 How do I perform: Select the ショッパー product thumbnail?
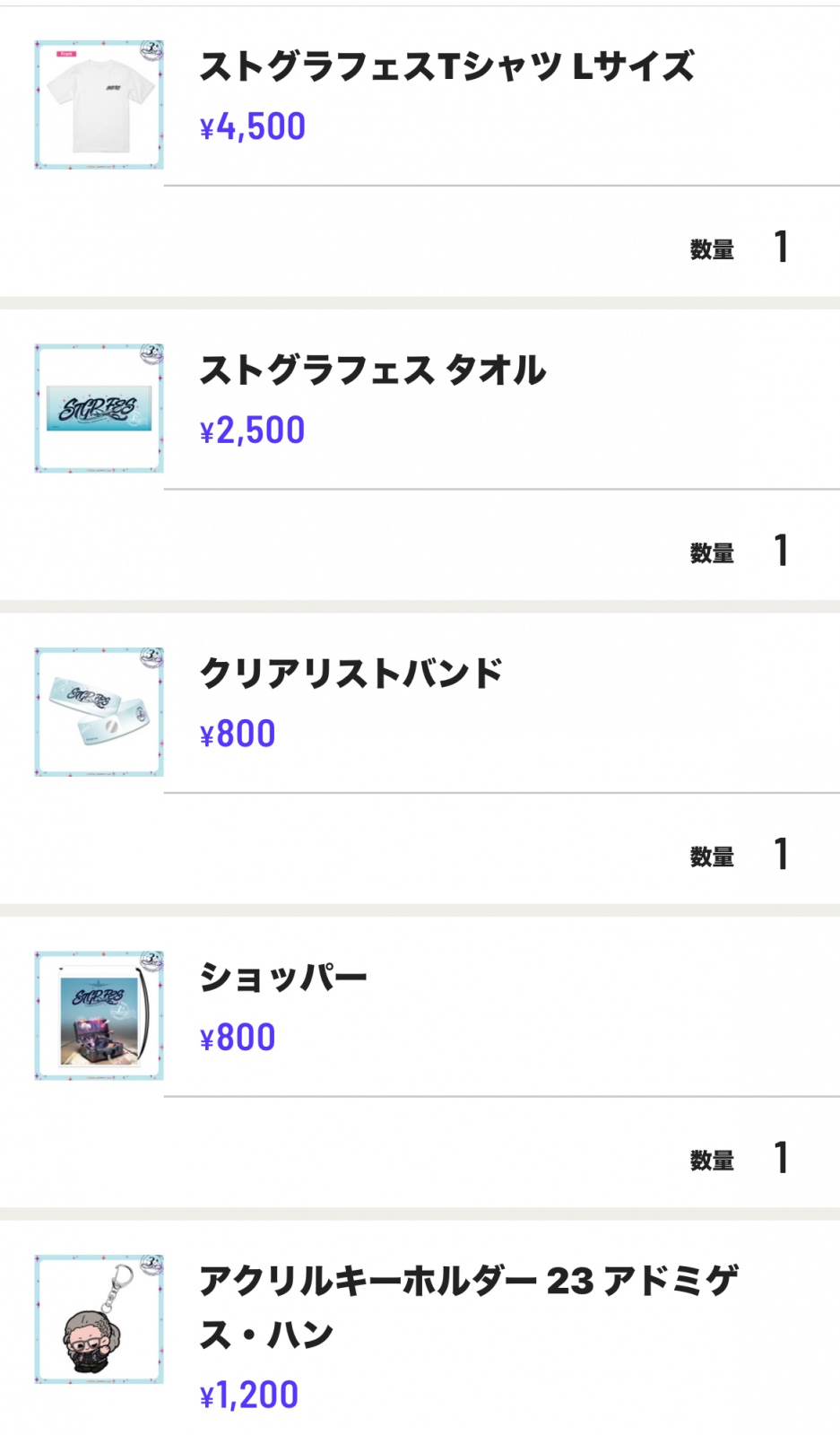pos(100,1015)
